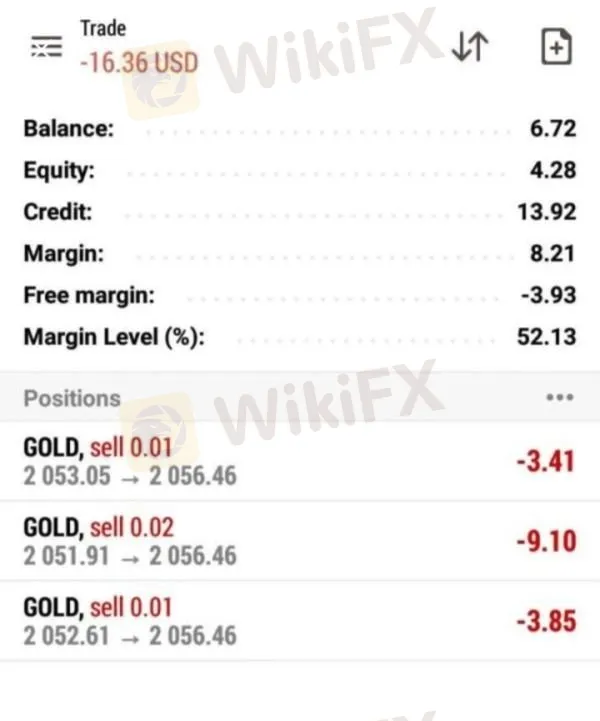Sort positions using the arrows icon

pos(469,48)
